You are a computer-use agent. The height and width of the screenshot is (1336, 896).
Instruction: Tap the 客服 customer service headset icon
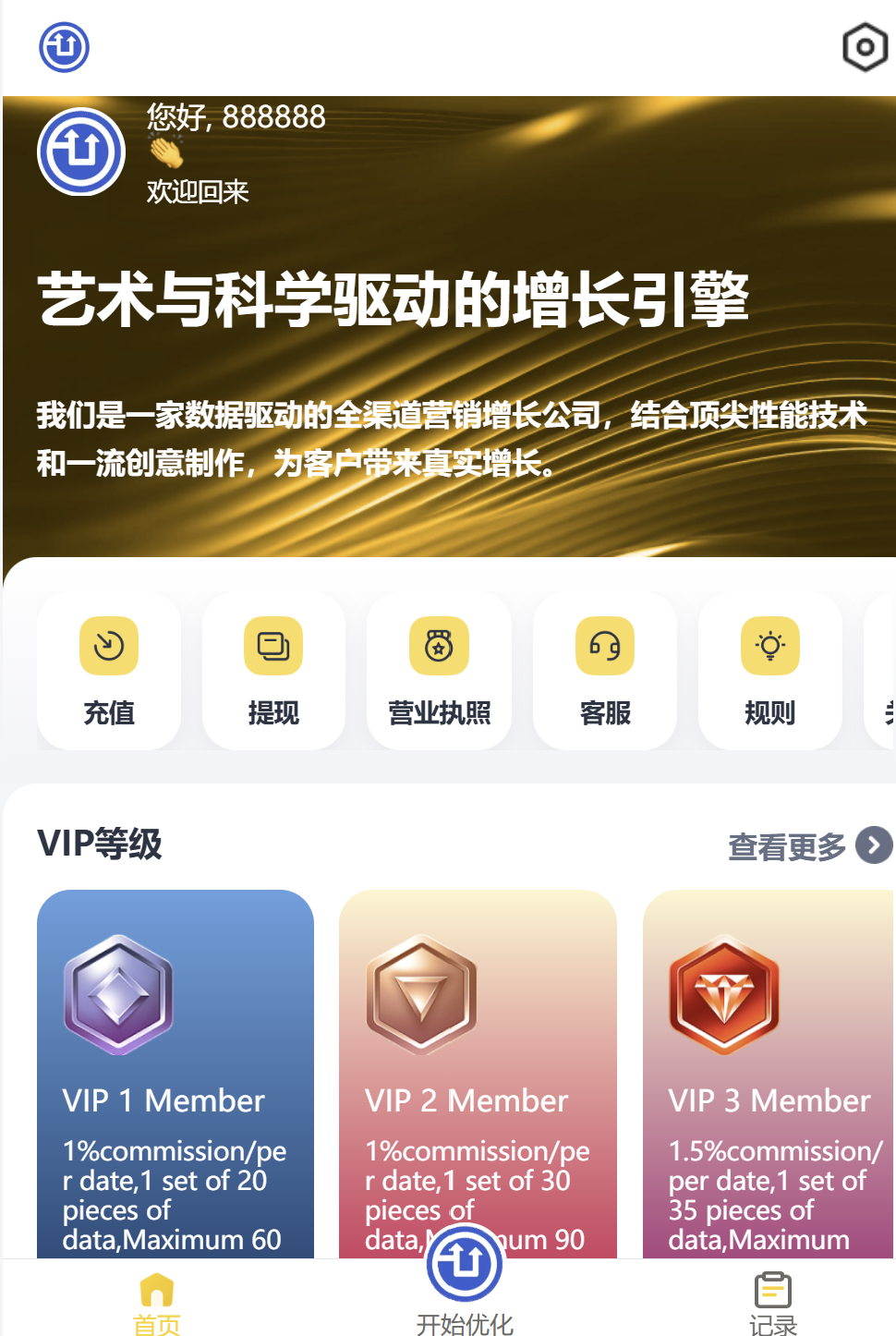(x=604, y=647)
